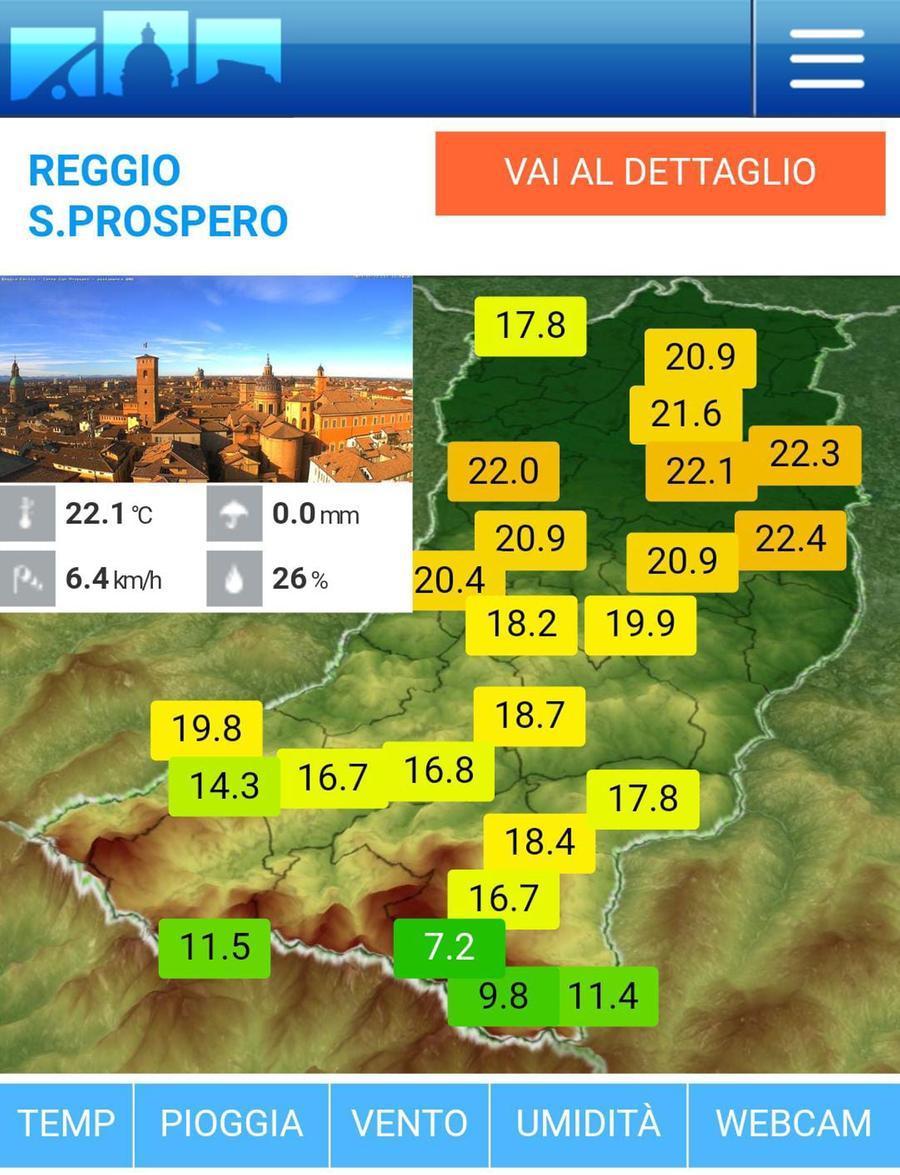Viewport: 900px width, 1175px height.
Task: Switch to the UMIDITÀ tab
Action: (x=587, y=1122)
